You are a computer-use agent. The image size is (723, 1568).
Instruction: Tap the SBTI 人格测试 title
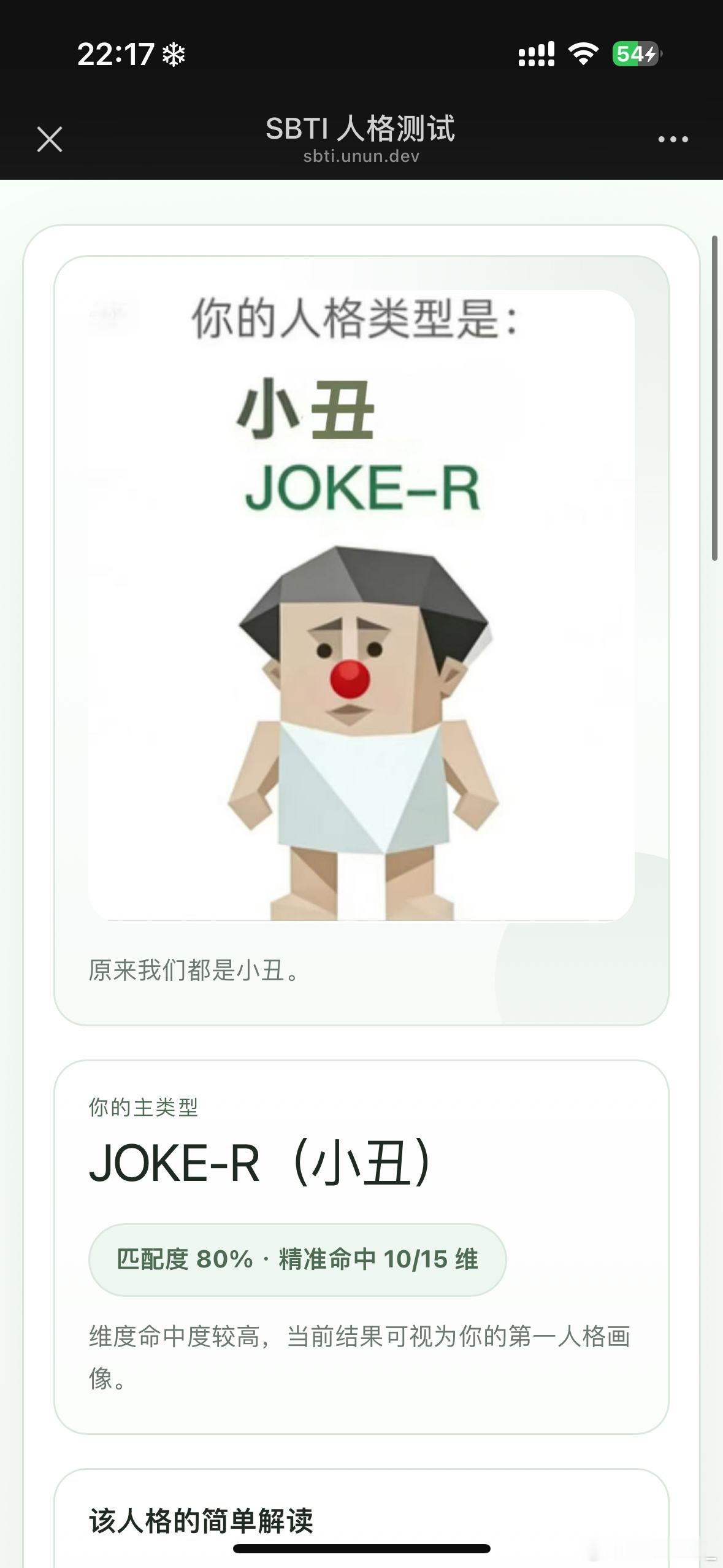(361, 128)
